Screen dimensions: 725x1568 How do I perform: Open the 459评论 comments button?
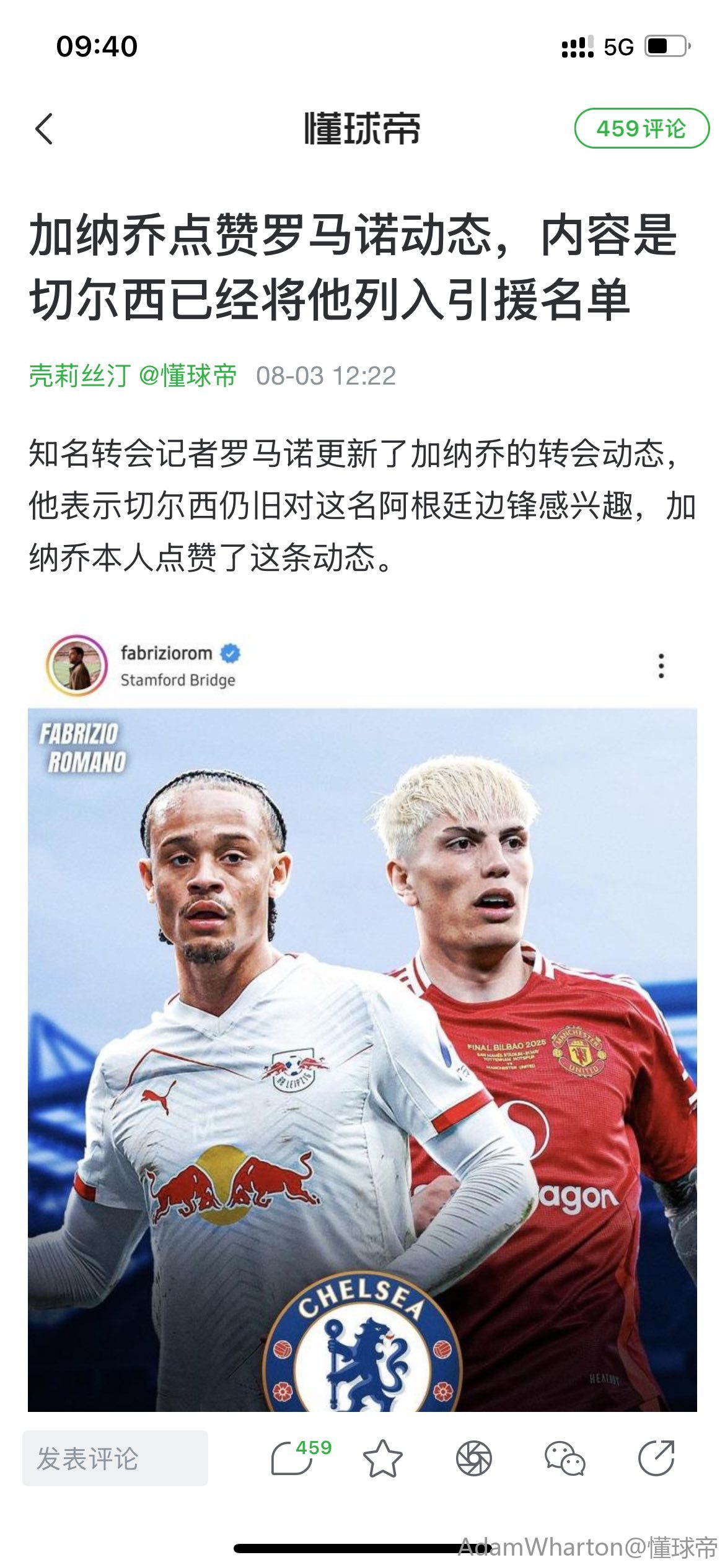[x=641, y=128]
